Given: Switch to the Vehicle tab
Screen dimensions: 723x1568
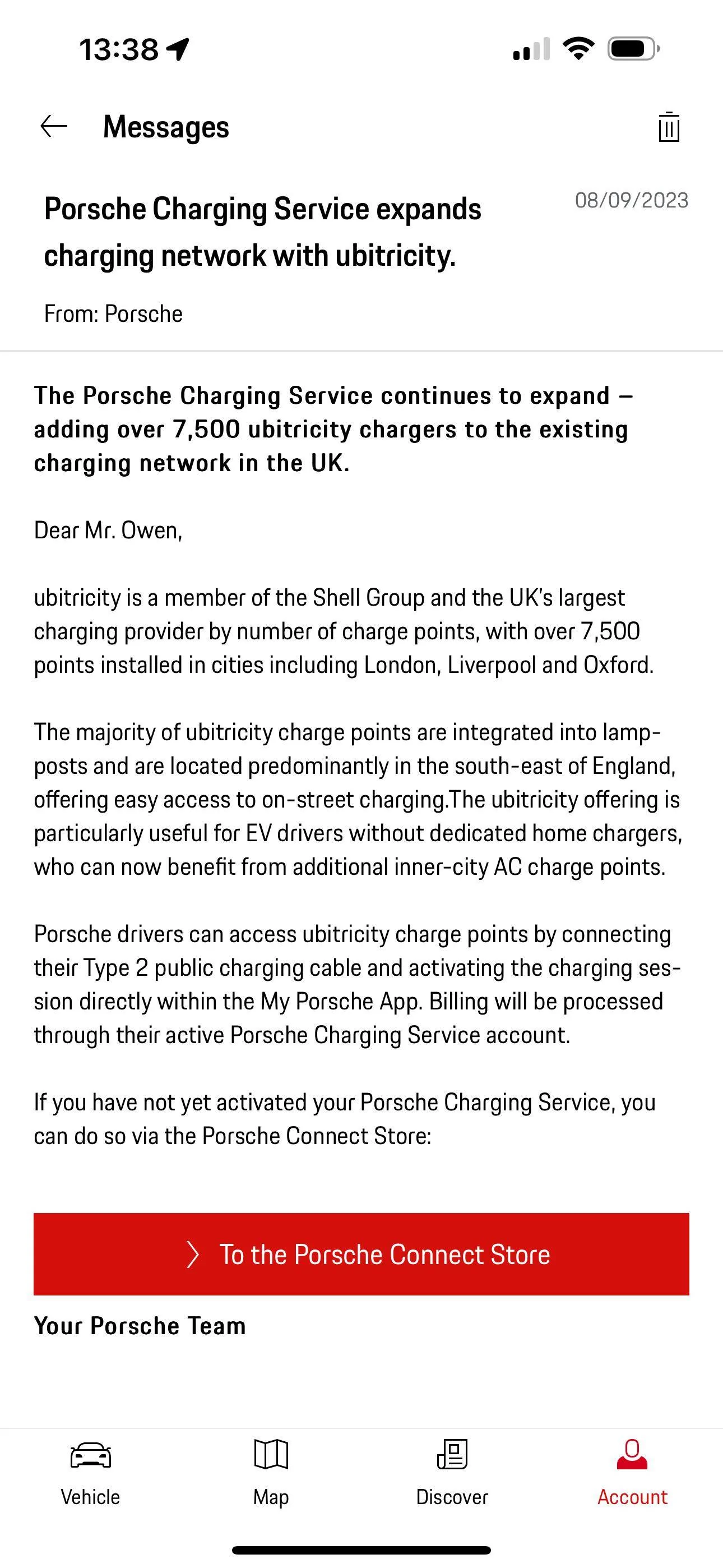Looking at the screenshot, I should [x=91, y=1473].
